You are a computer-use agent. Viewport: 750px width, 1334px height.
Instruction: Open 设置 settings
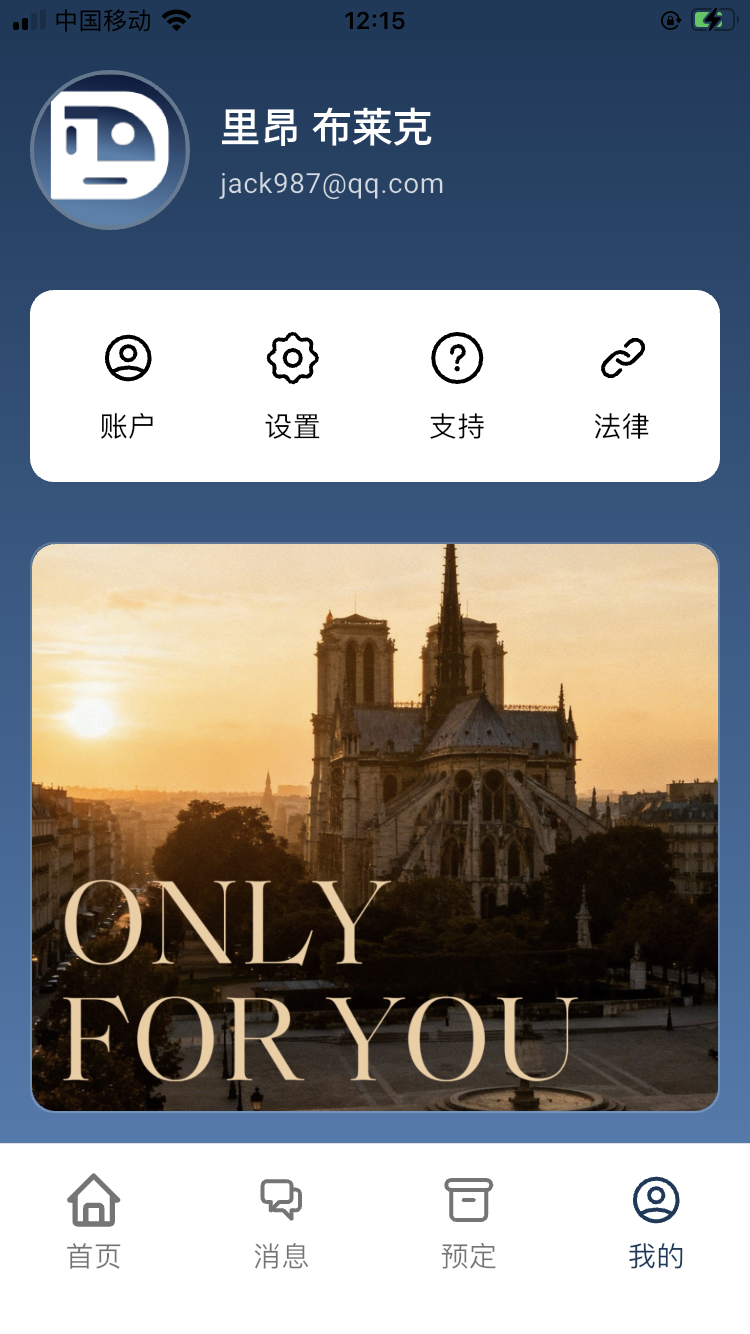pos(292,385)
